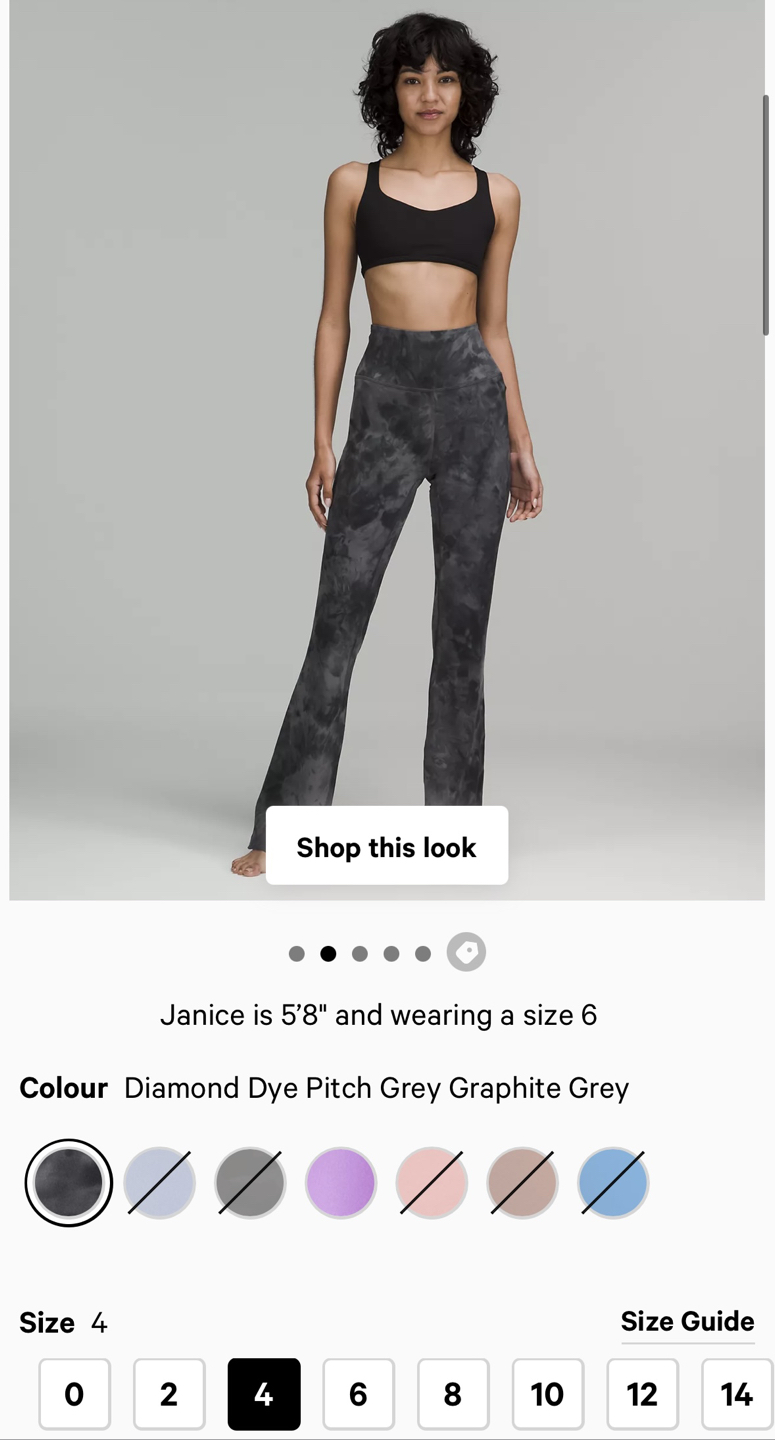The height and width of the screenshot is (1440, 775).
Task: Select size 0
Action: pyautogui.click(x=74, y=1394)
